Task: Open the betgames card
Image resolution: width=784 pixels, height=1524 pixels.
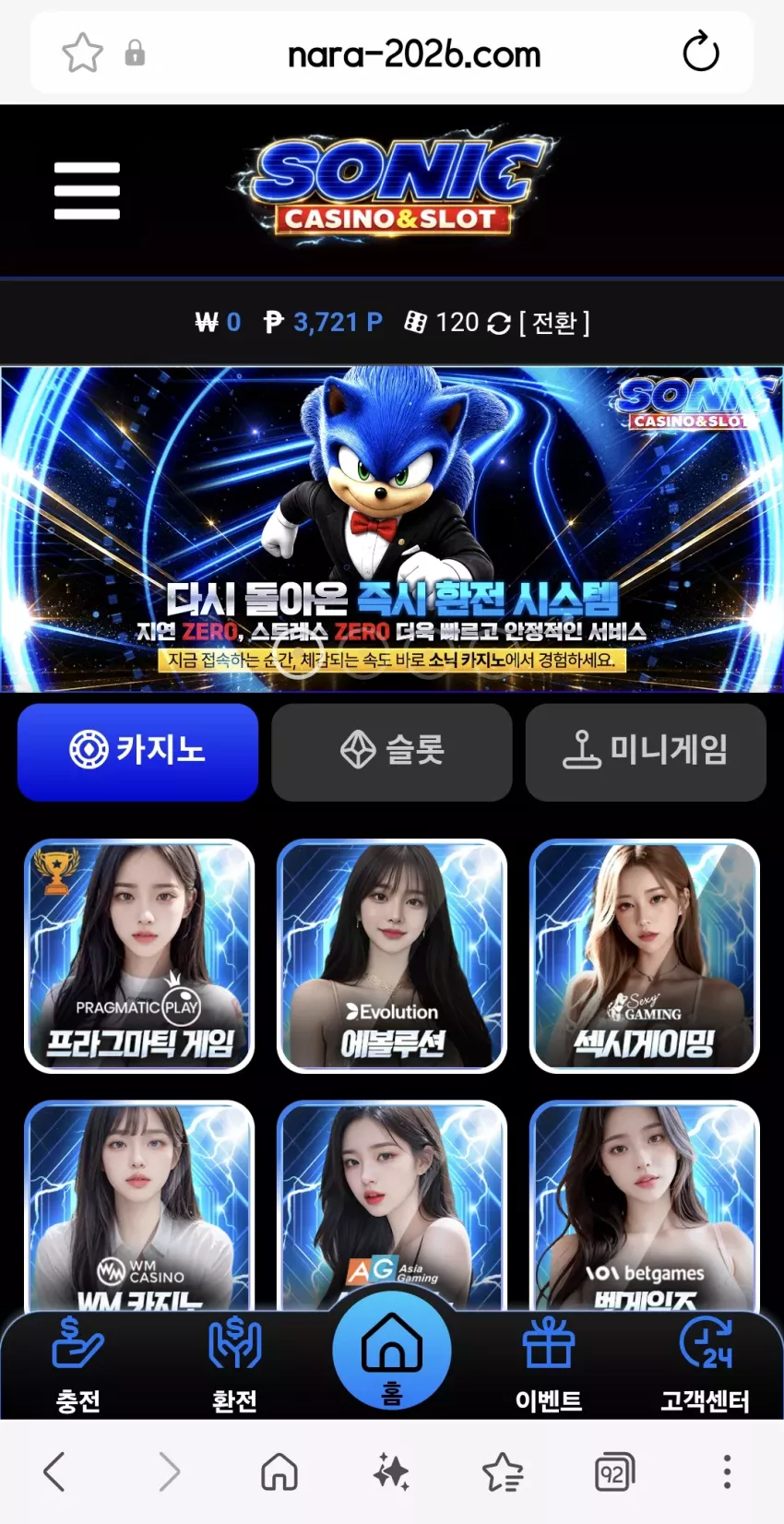Action: 645,1205
